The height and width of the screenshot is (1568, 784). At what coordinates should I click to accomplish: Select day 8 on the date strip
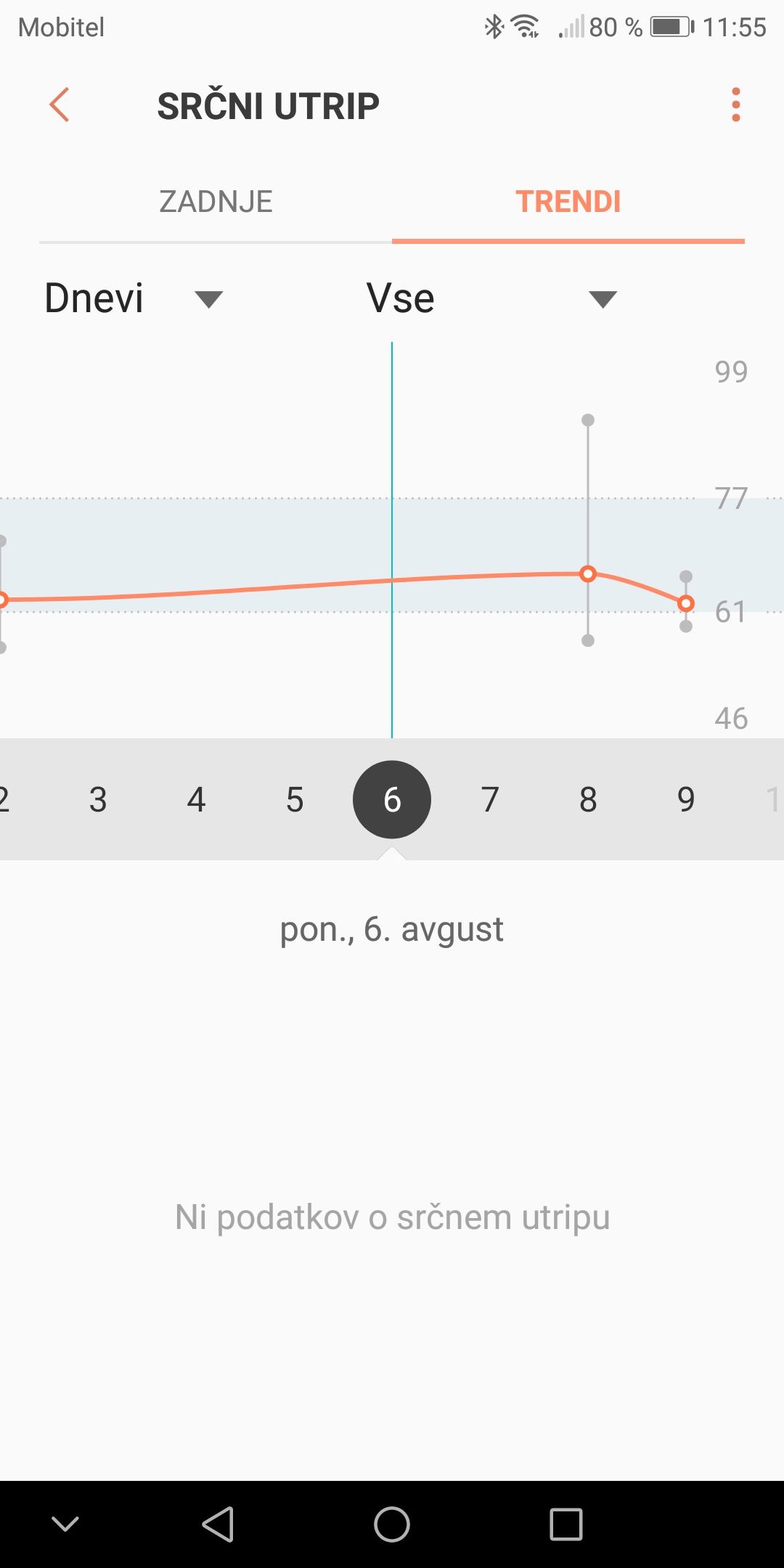coord(588,800)
